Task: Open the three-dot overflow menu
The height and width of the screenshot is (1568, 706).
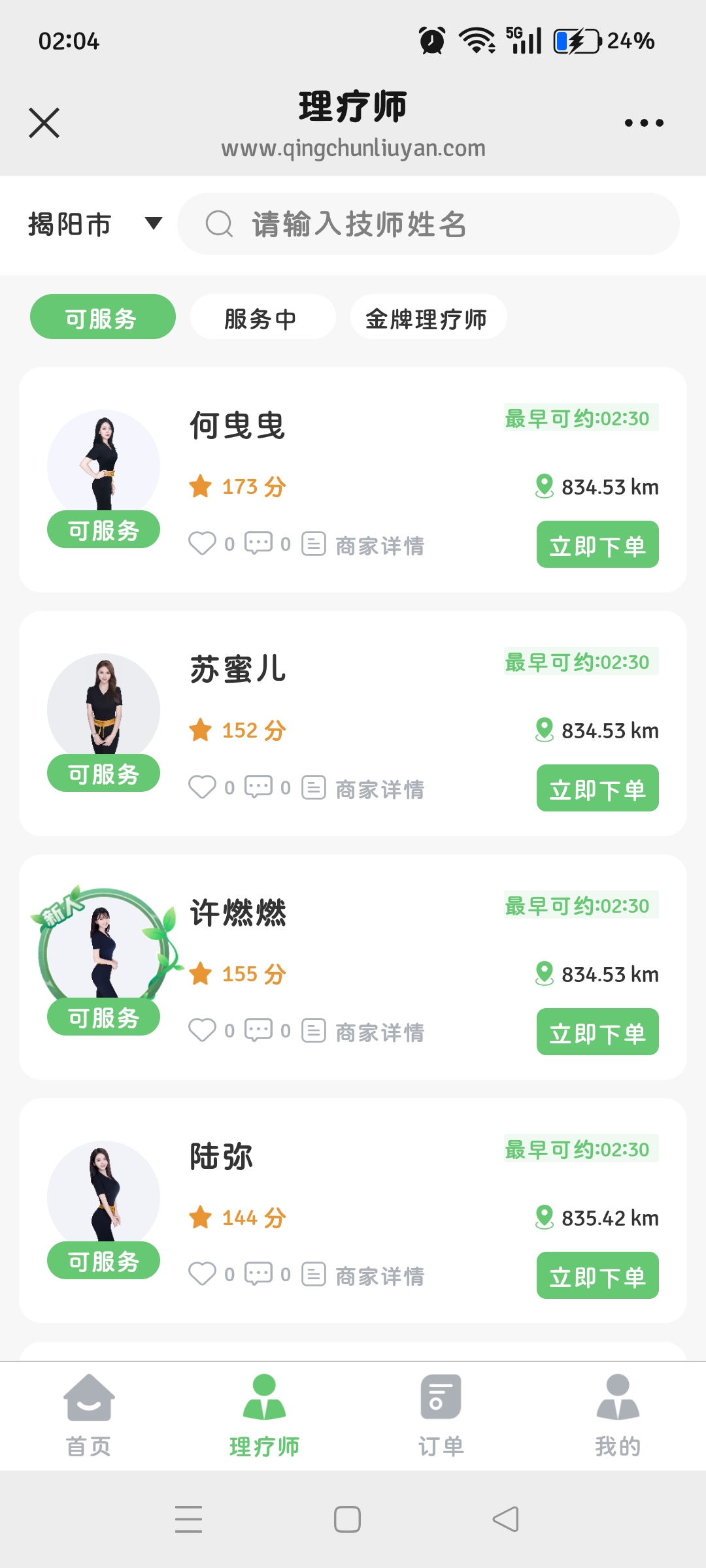Action: [644, 123]
